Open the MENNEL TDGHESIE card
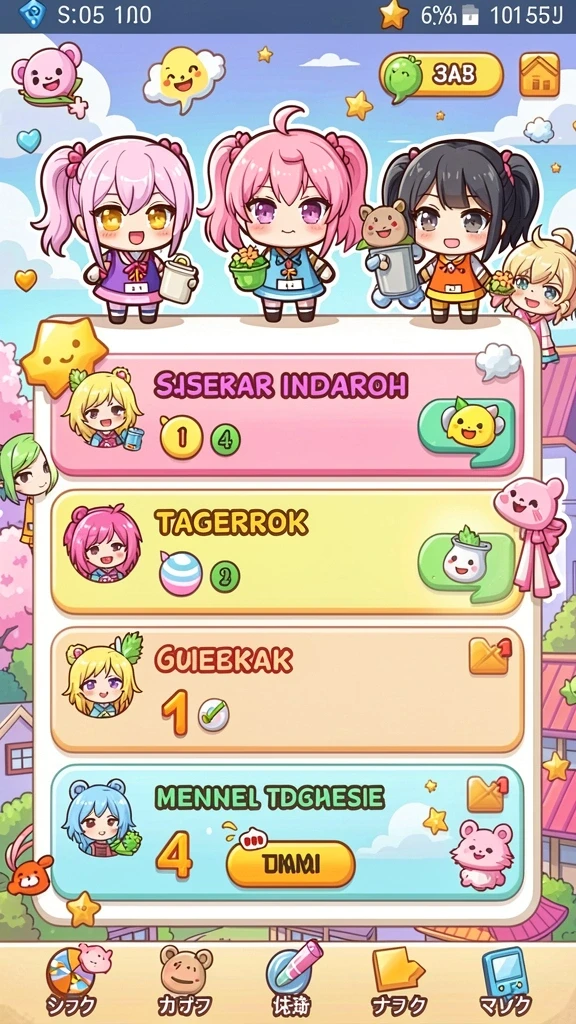This screenshot has height=1024, width=576. pos(287,831)
